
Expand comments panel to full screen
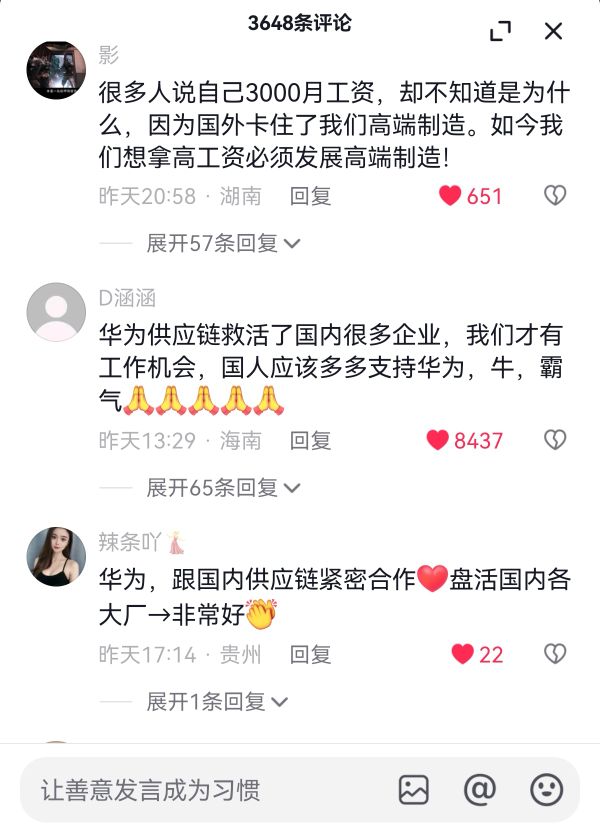tap(500, 31)
